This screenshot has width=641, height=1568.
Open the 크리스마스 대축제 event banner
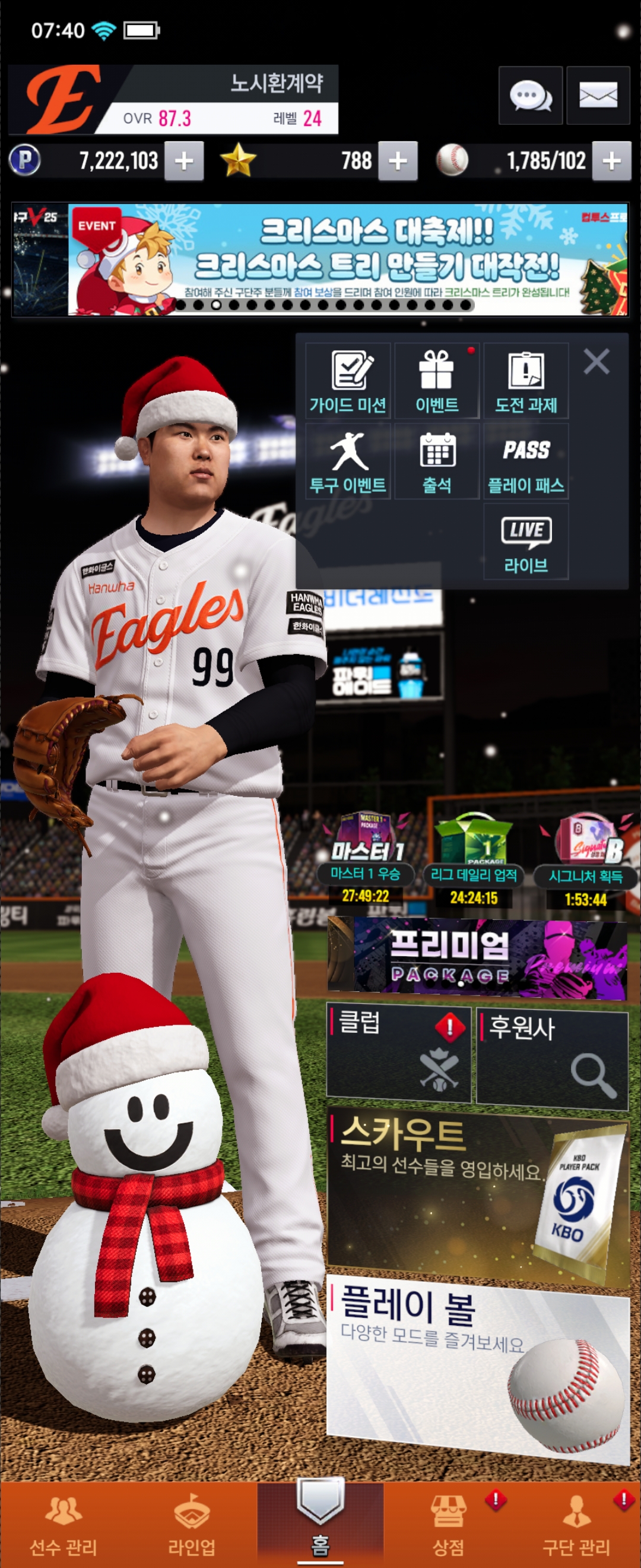tap(347, 260)
